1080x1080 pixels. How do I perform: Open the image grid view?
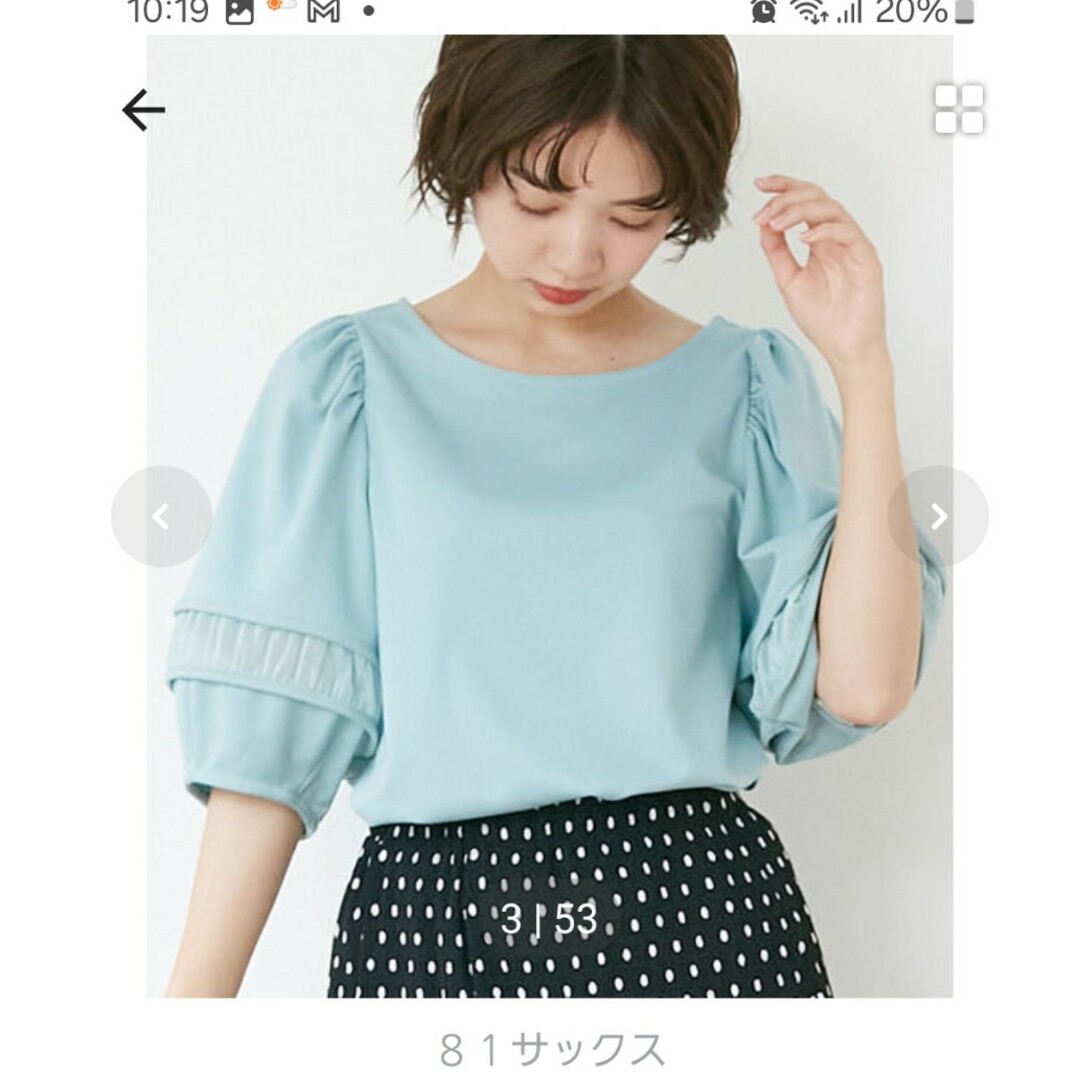[958, 110]
